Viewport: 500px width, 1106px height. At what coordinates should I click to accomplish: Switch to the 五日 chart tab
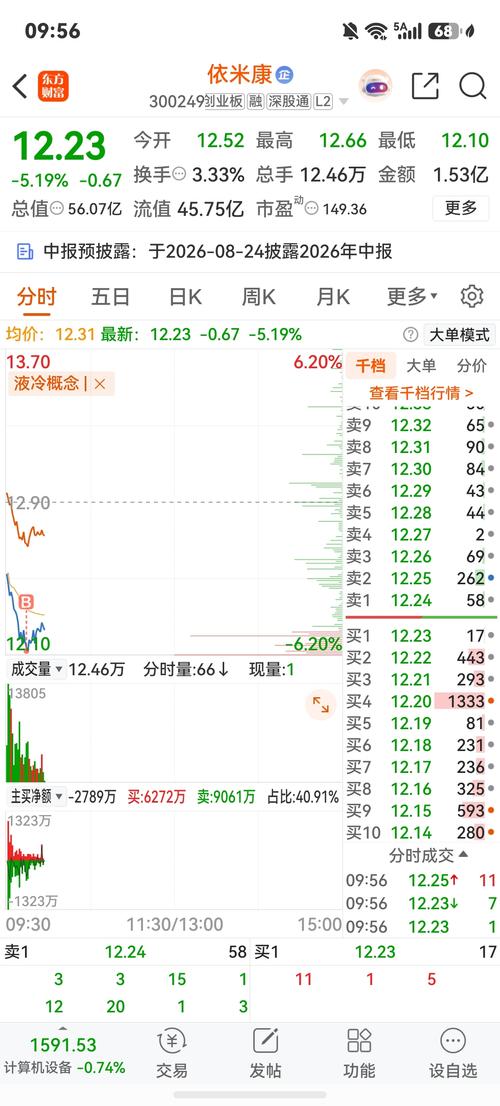click(x=111, y=297)
